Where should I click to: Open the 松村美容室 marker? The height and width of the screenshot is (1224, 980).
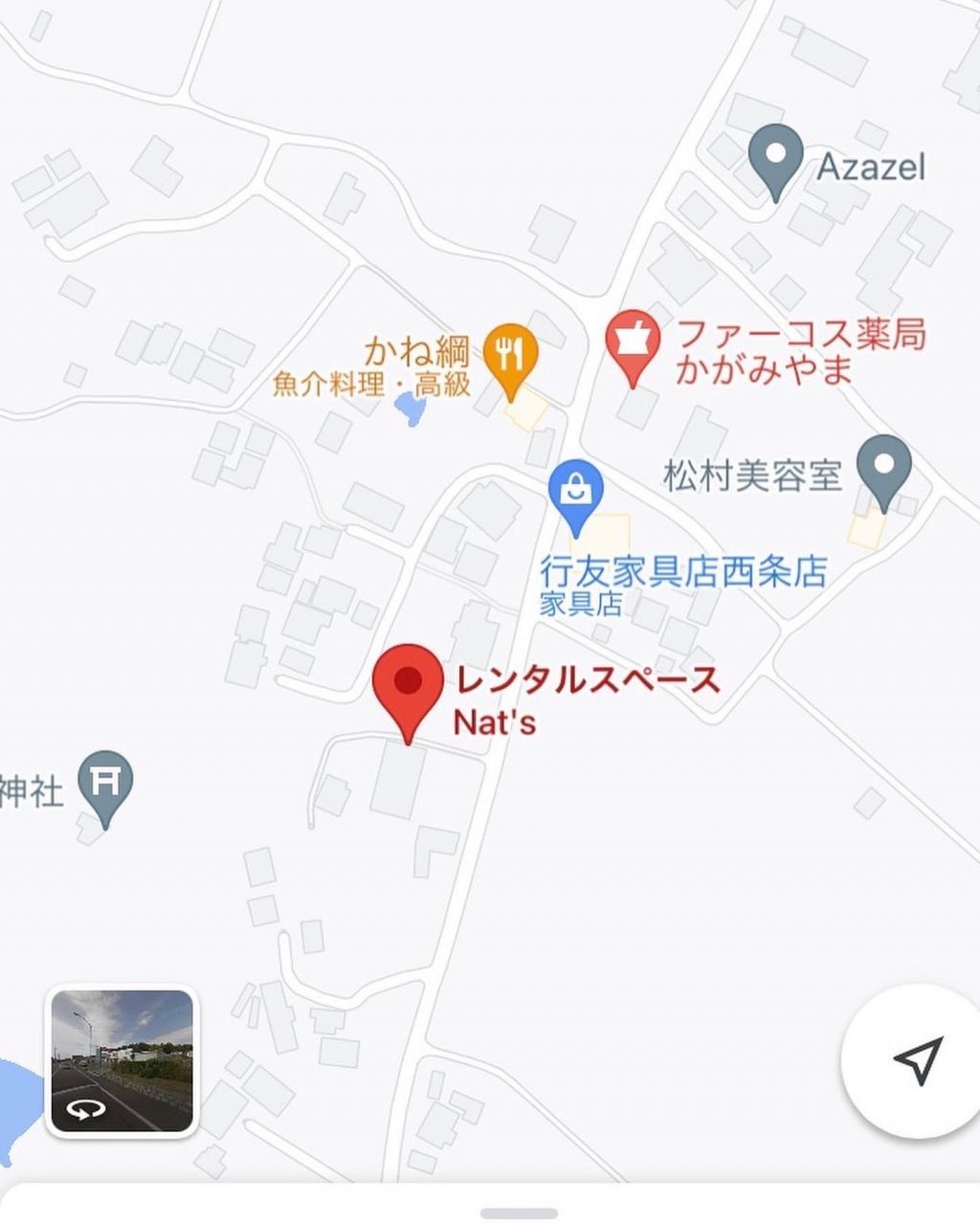tap(882, 465)
